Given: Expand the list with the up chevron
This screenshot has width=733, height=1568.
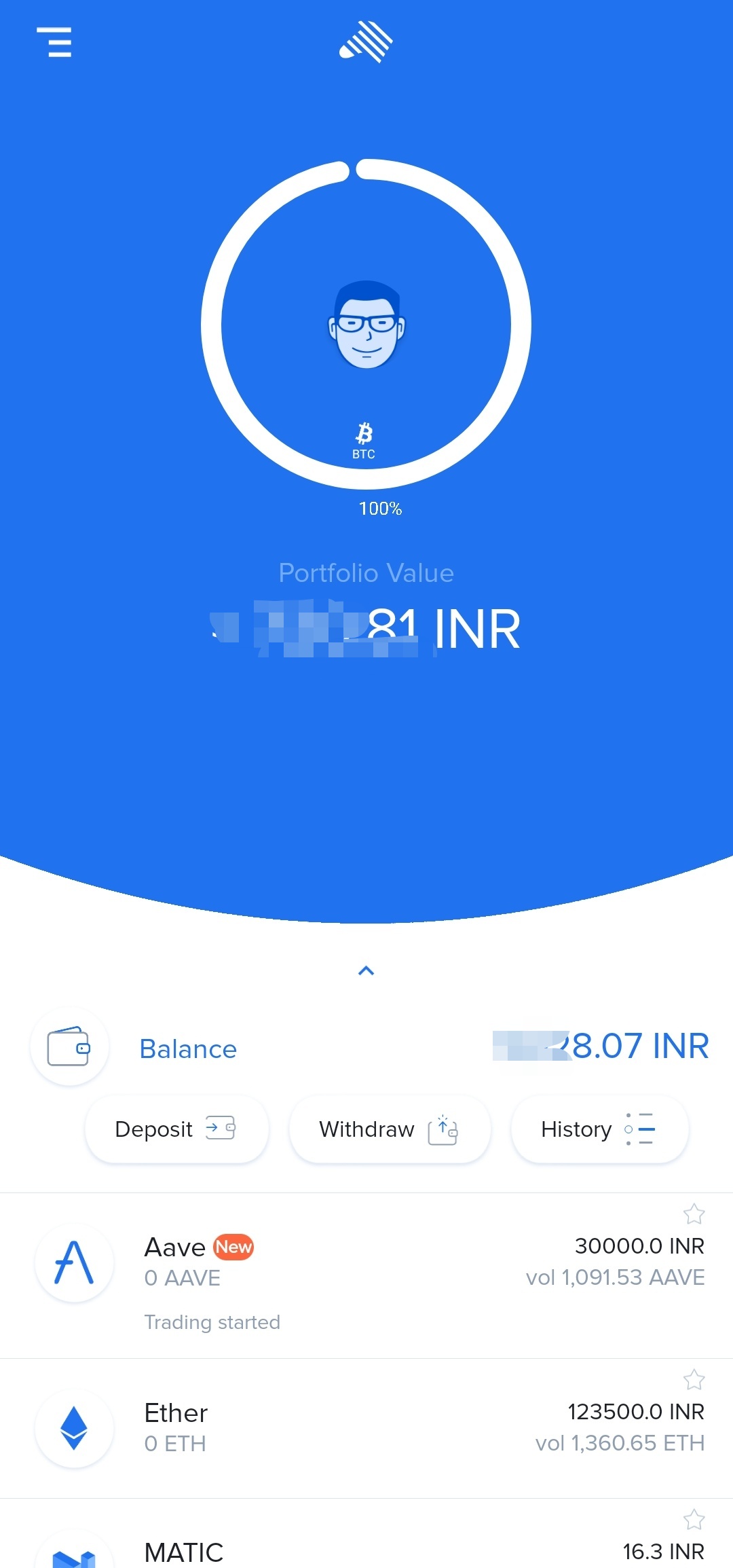Looking at the screenshot, I should click(x=366, y=970).
